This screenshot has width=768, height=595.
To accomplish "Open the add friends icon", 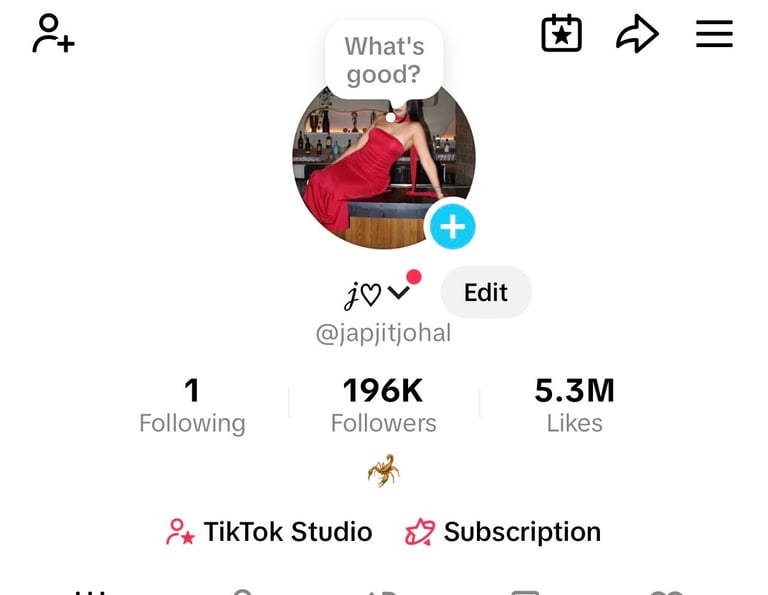I will pos(53,34).
